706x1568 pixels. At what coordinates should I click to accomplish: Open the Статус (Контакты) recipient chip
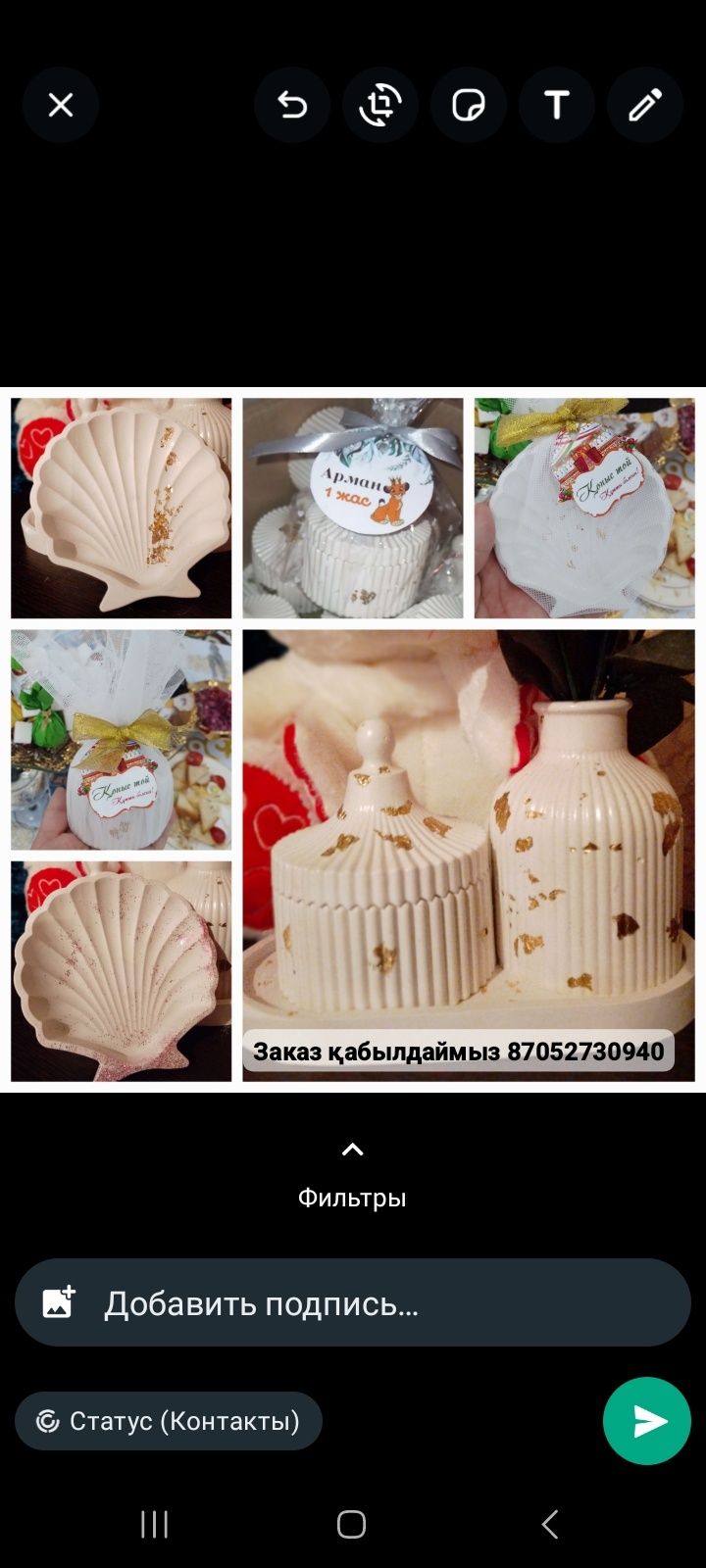(x=169, y=1421)
